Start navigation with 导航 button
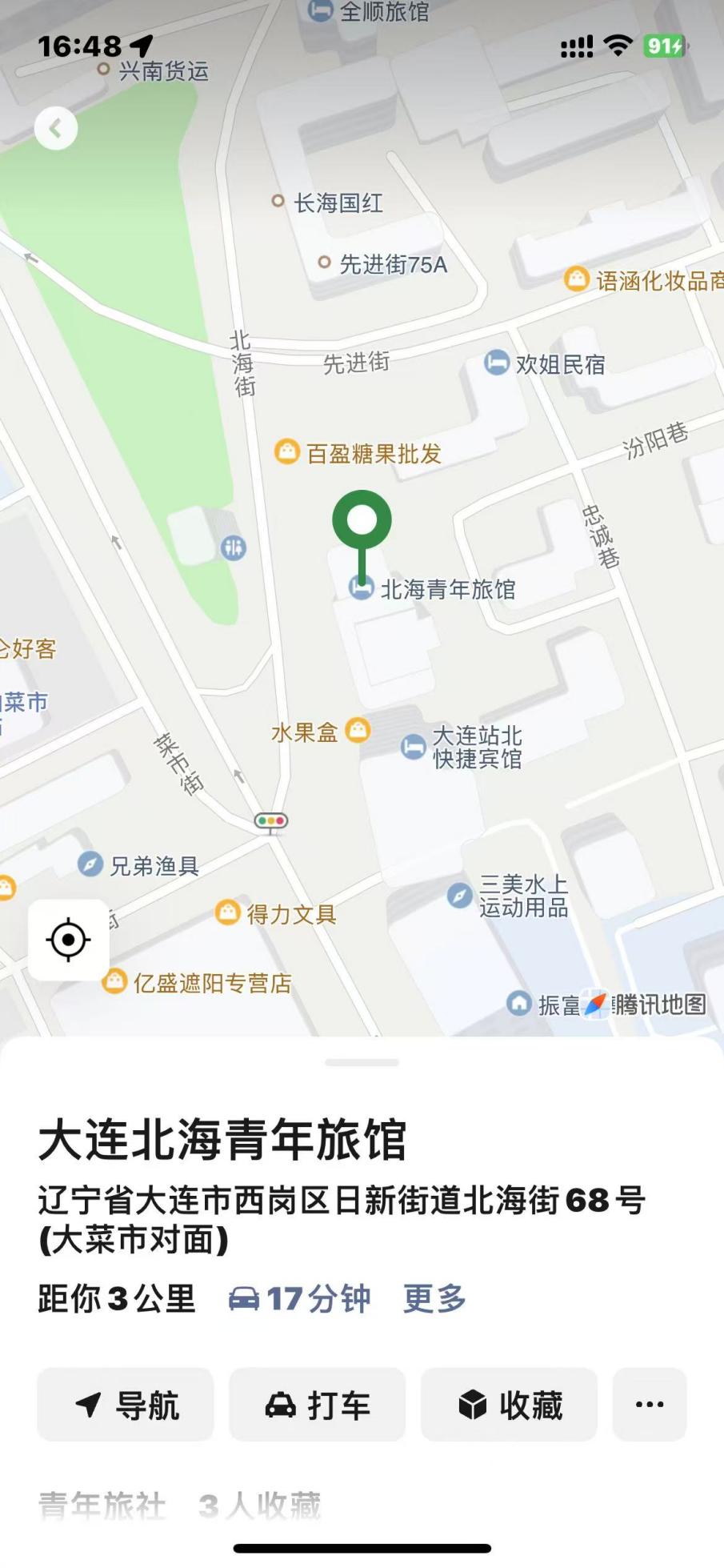The width and height of the screenshot is (724, 1568). tap(126, 1405)
